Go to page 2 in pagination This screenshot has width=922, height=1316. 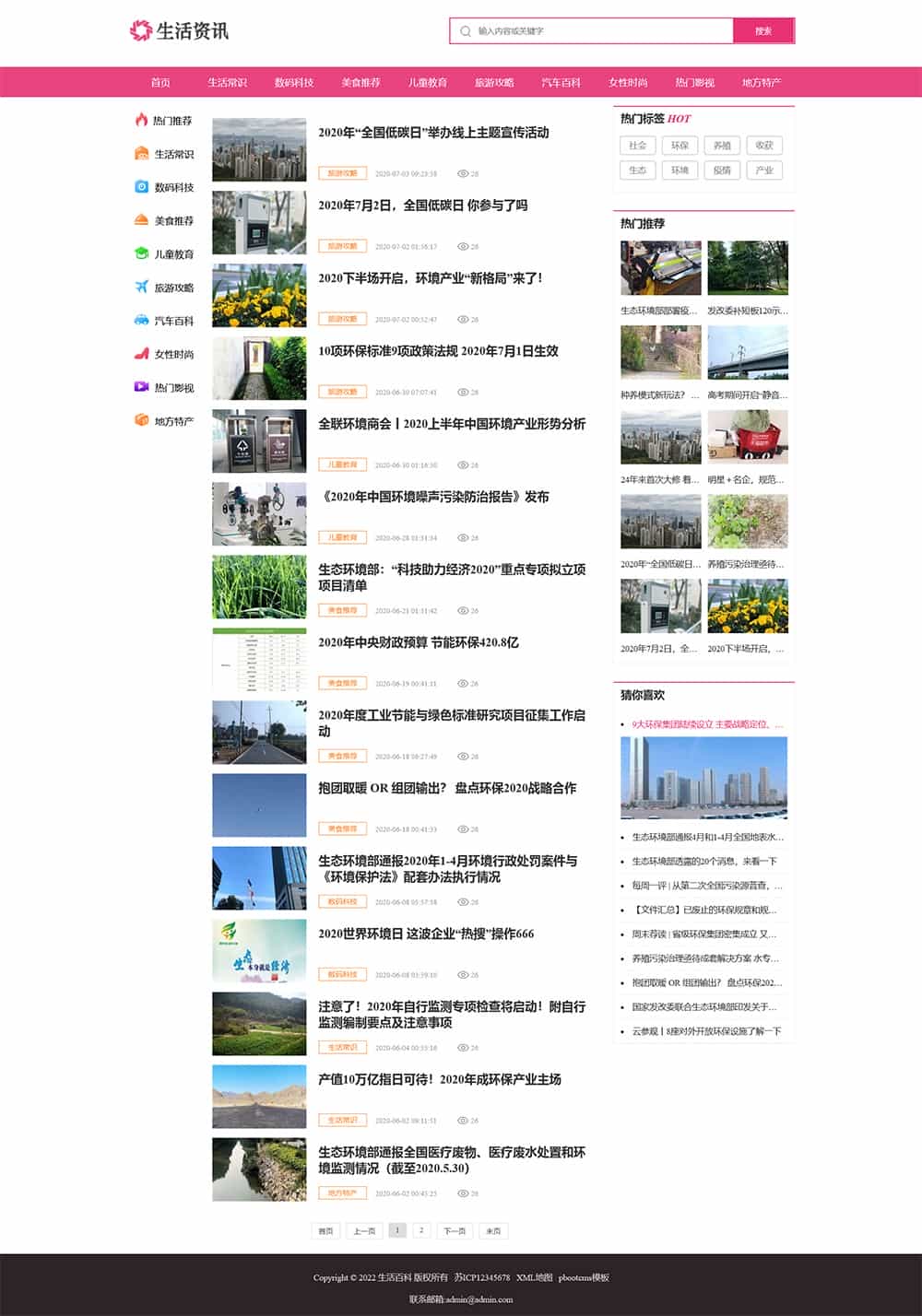421,1230
